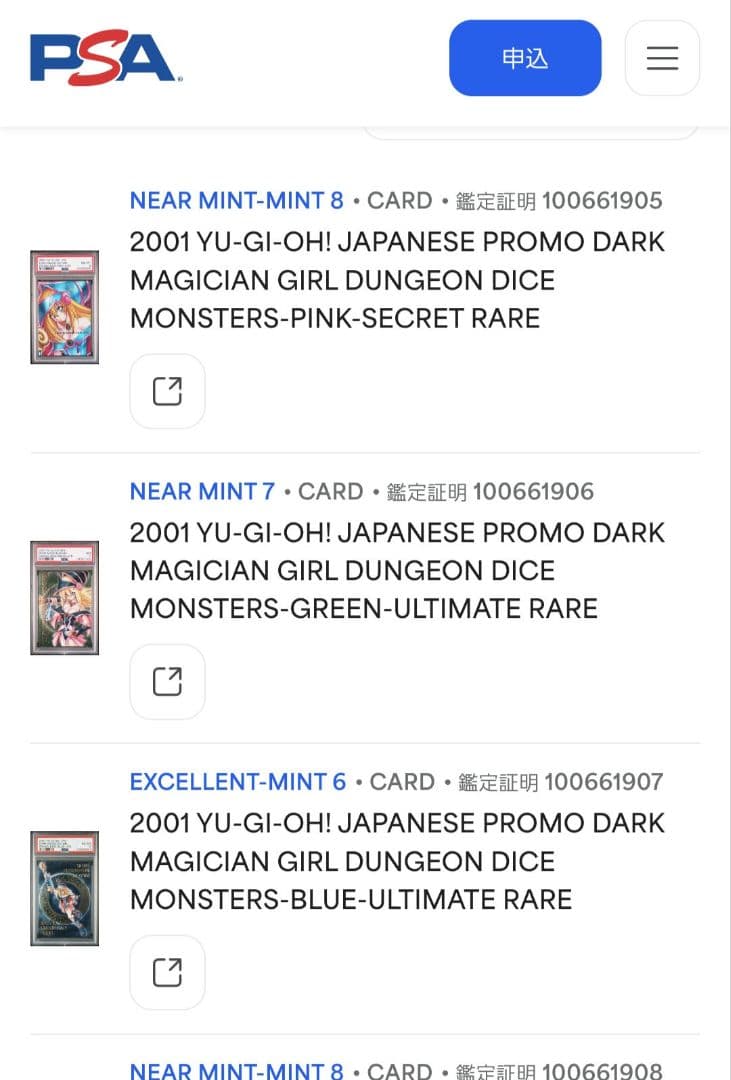This screenshot has height=1080, width=731.
Task: Click the 申込 button
Action: pyautogui.click(x=524, y=58)
